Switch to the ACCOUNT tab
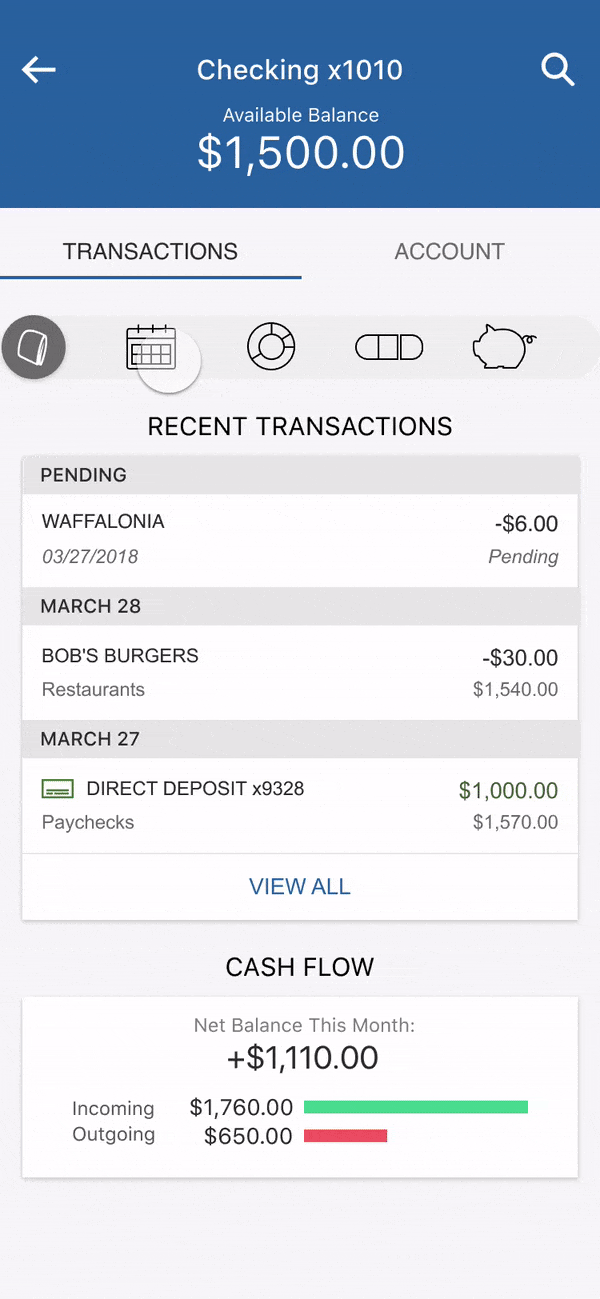Viewport: 600px width, 1299px height. (449, 252)
